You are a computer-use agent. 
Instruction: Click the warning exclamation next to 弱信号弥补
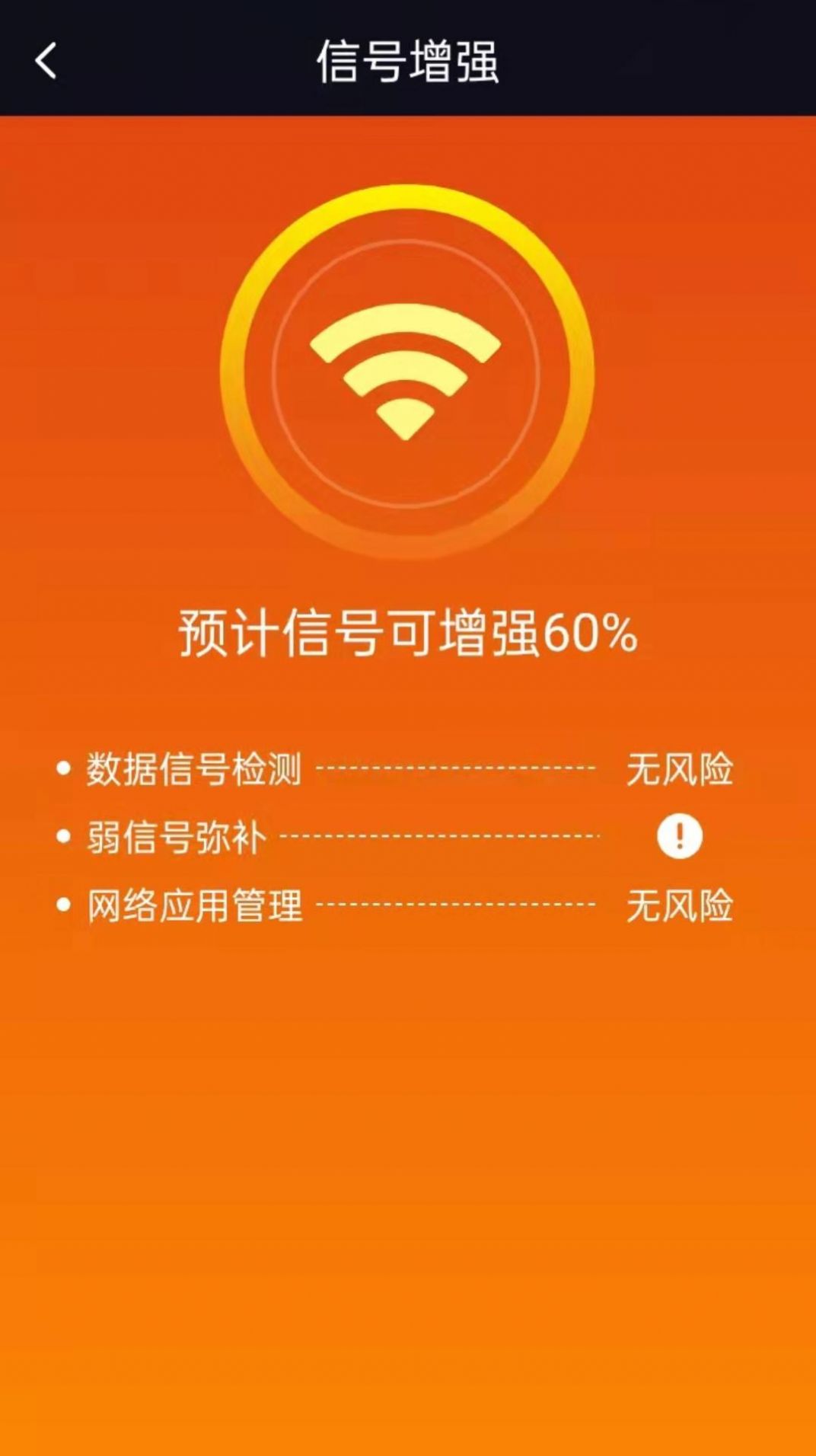[680, 836]
